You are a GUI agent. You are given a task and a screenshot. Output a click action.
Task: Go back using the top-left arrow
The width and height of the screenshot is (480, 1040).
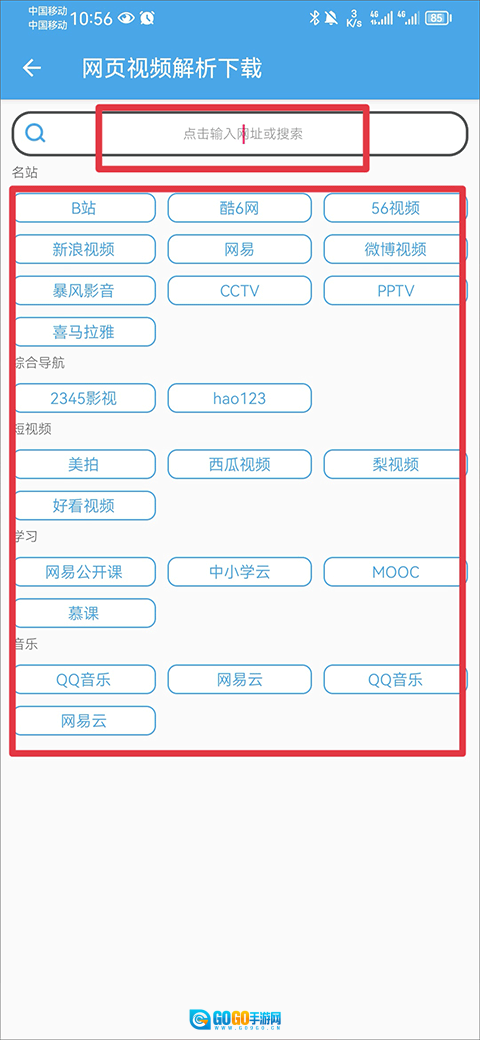click(32, 68)
